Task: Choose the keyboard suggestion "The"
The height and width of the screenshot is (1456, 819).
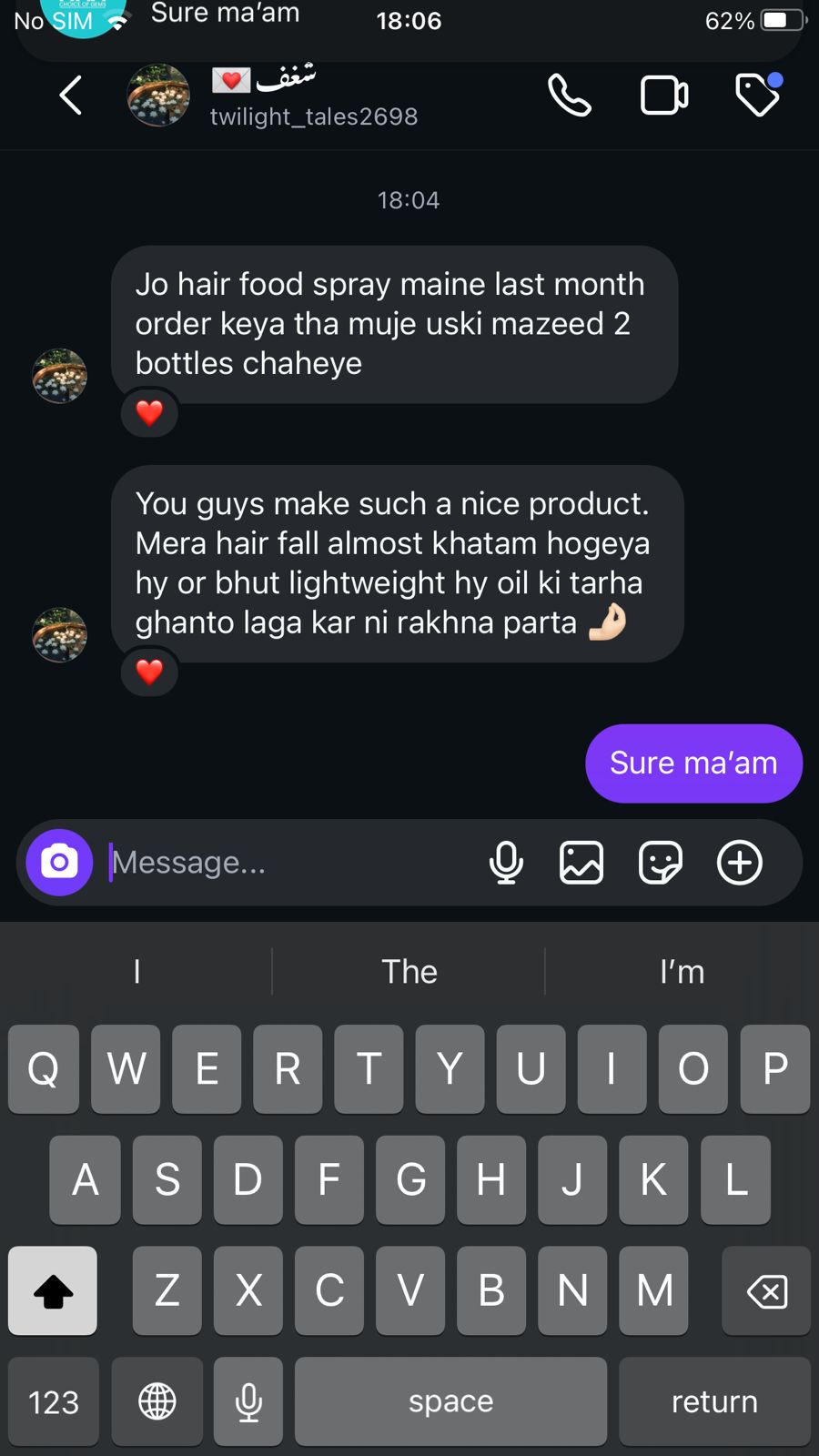Action: 409,972
